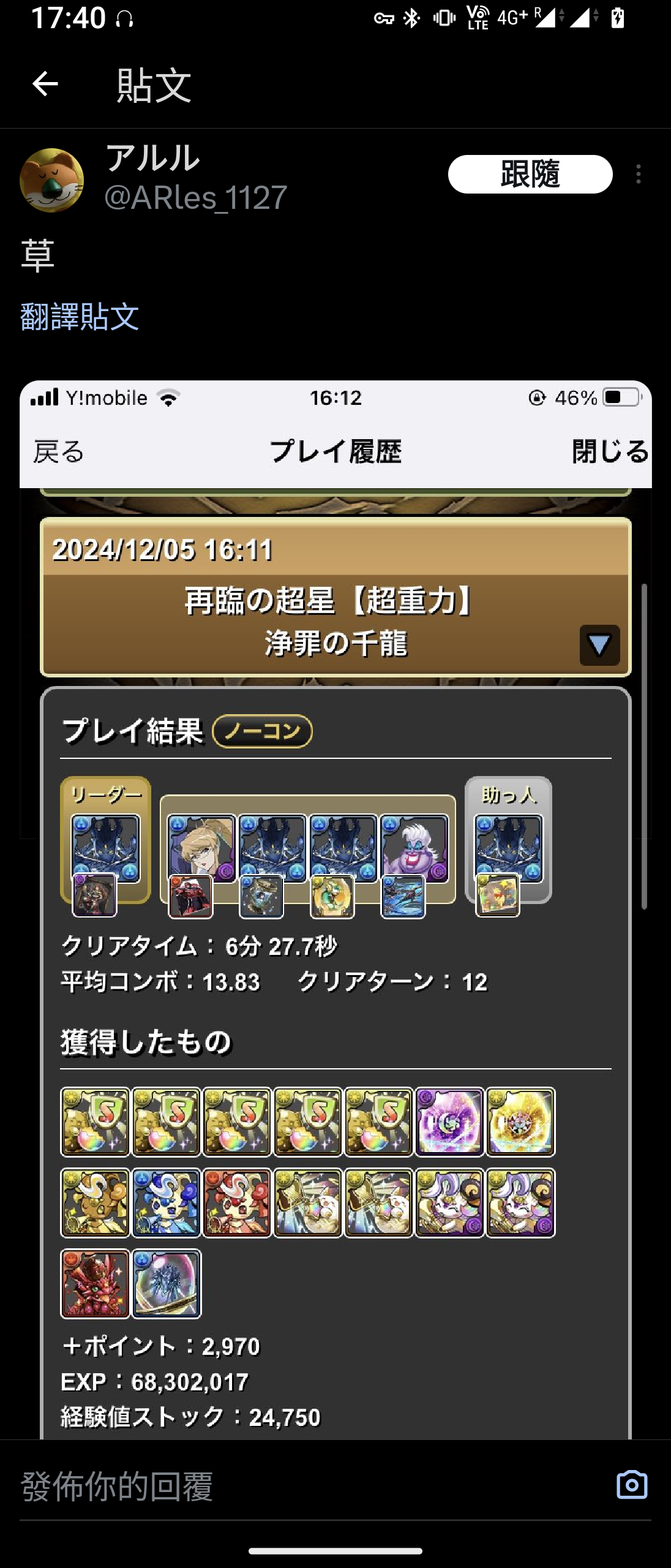The width and height of the screenshot is (671, 1568).
Task: Open the attached game screenshot
Action: coord(335,907)
